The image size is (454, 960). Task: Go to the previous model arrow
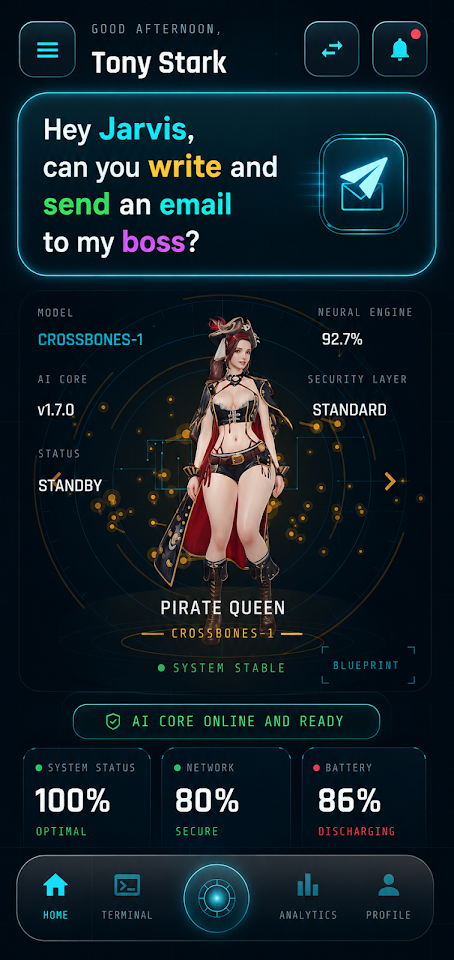pyautogui.click(x=56, y=476)
